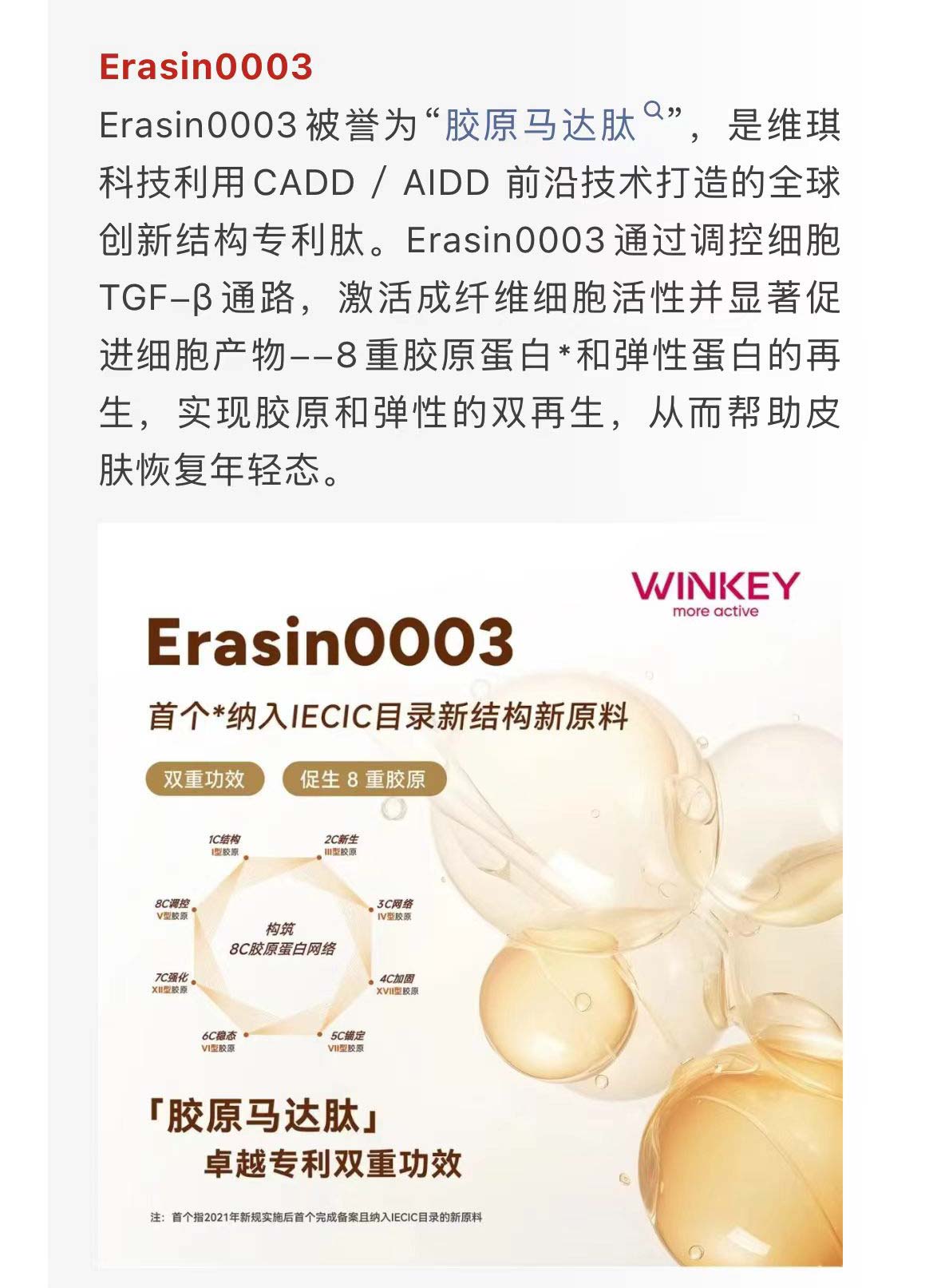Screen dimensions: 941x1288
Task: Open the 胶原马达肽 search link
Action: click(x=552, y=125)
